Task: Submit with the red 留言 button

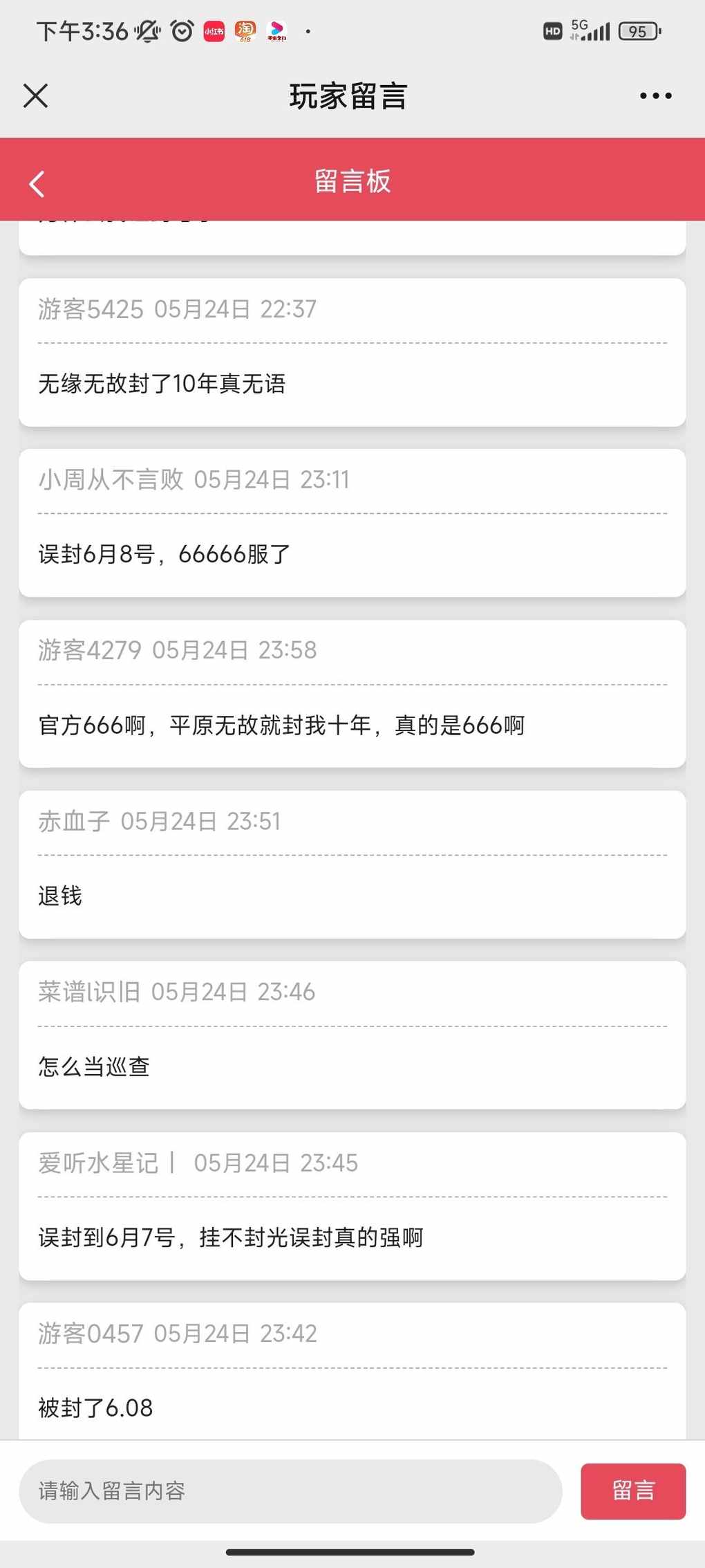Action: click(x=632, y=1491)
